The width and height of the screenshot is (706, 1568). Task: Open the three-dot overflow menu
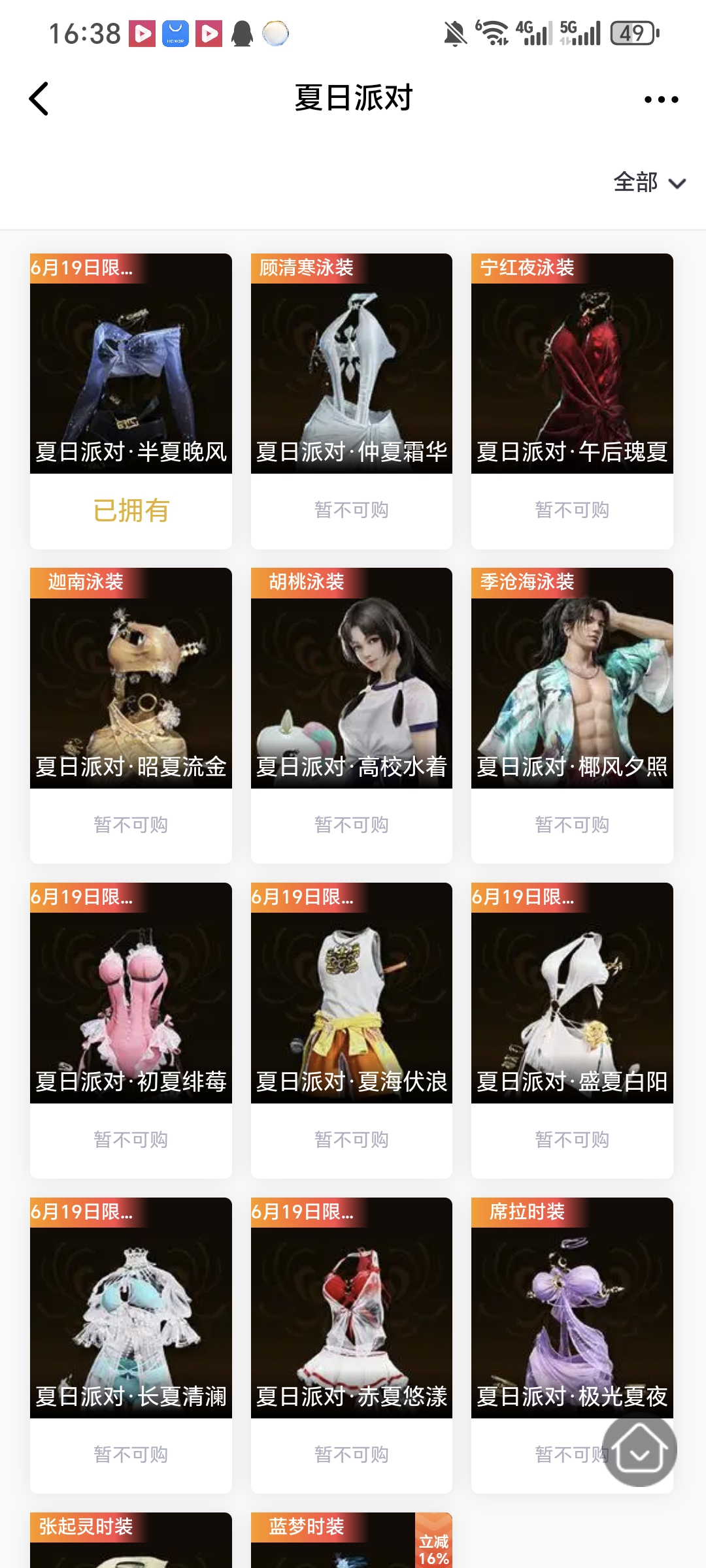tap(661, 99)
